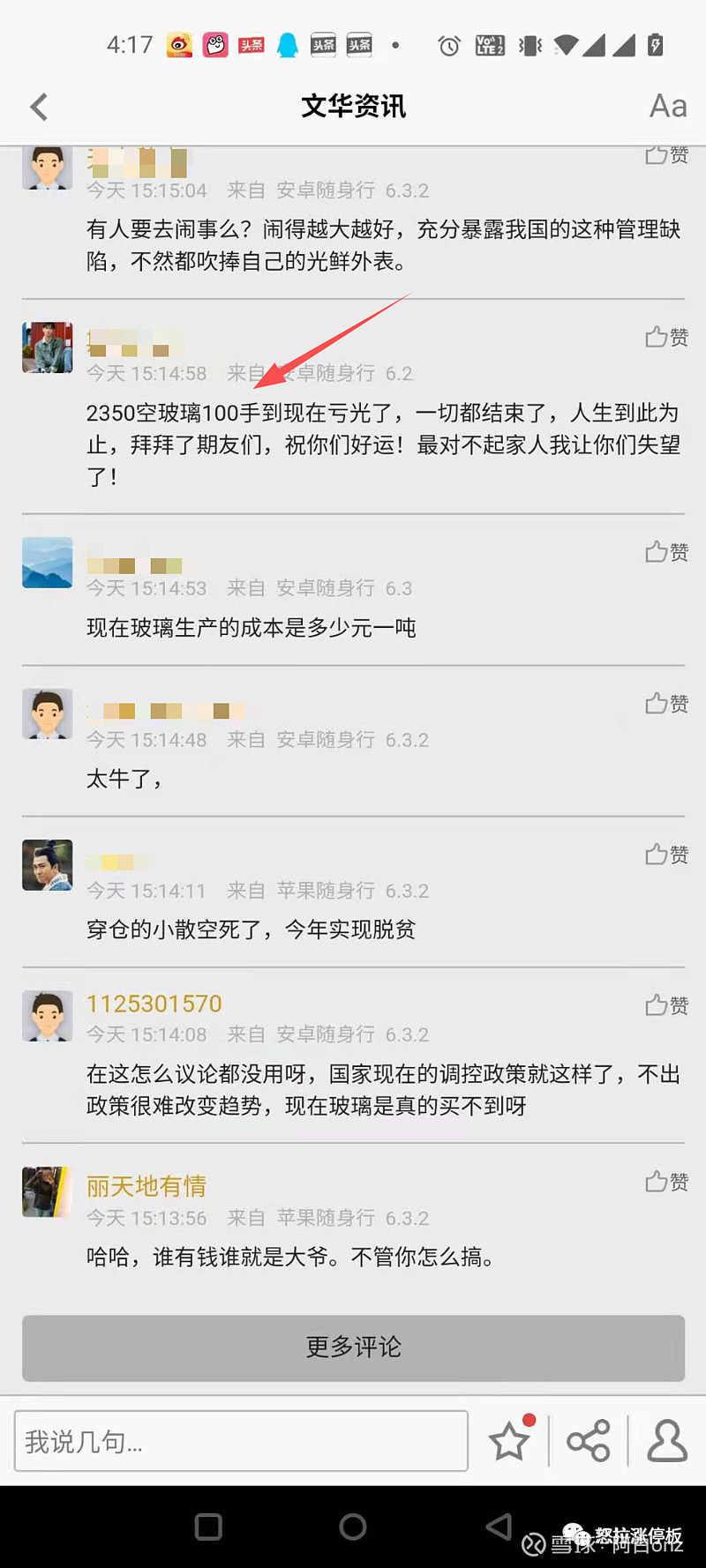Viewport: 706px width, 1568px height.
Task: Tap the alarm clock status bar icon
Action: 451,44
